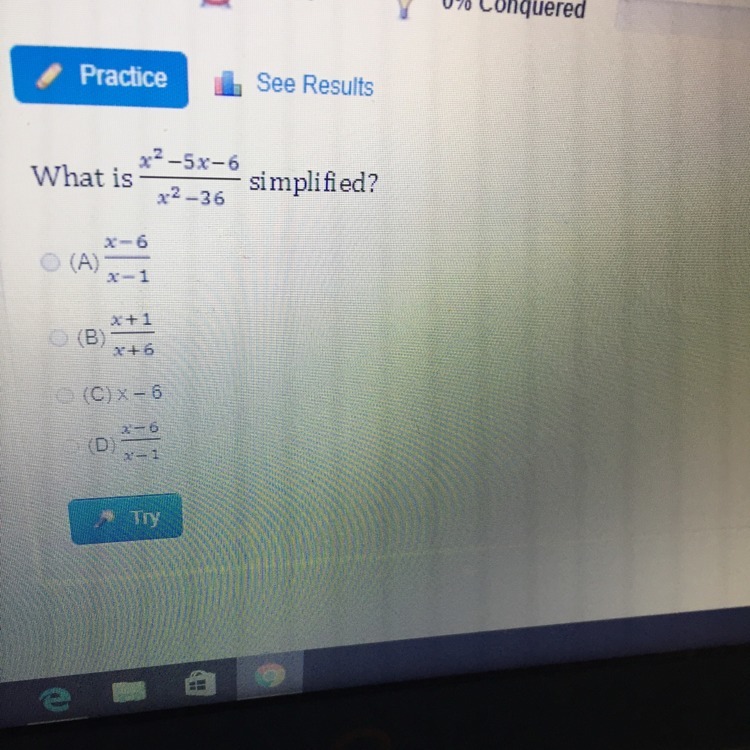Submit answer with the Try button

click(126, 518)
